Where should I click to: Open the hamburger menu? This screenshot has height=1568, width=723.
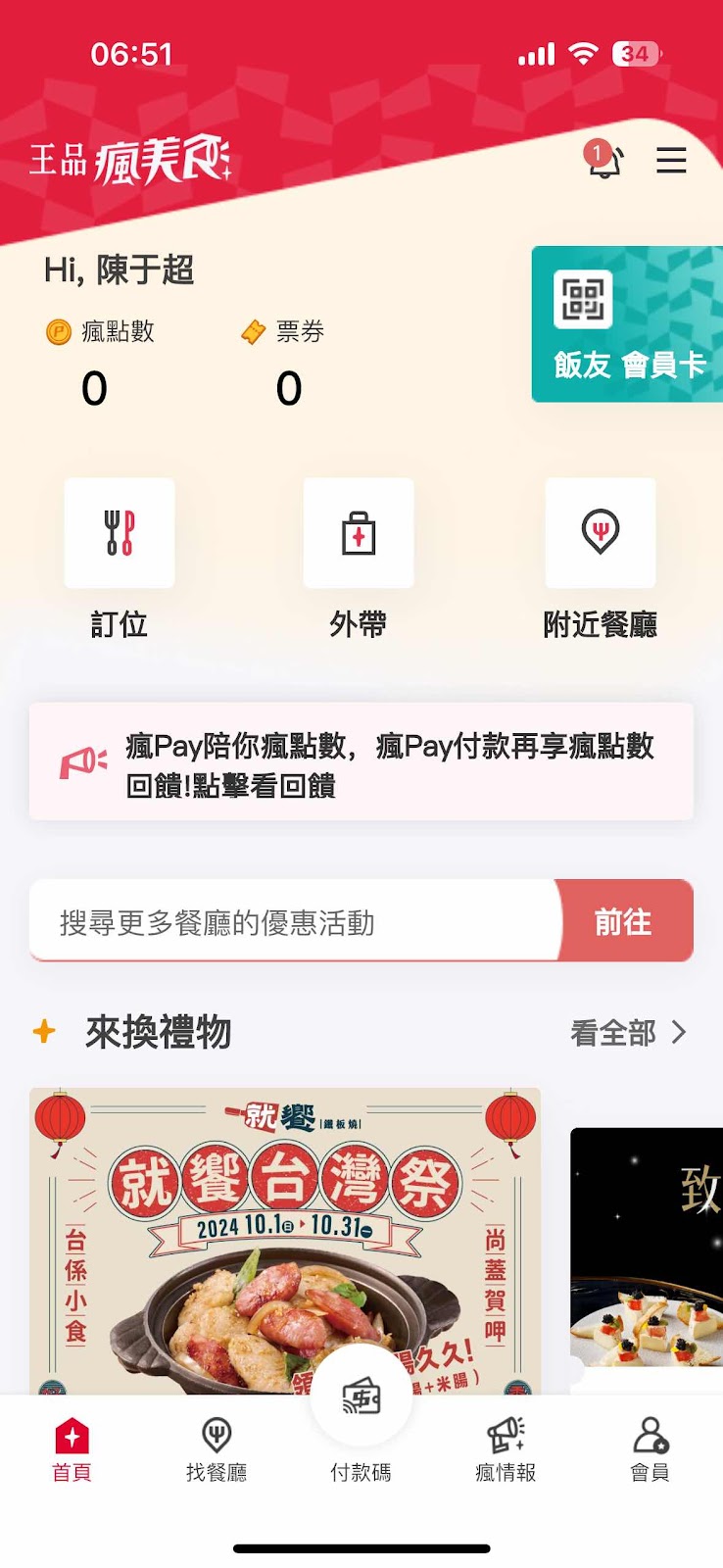[671, 161]
